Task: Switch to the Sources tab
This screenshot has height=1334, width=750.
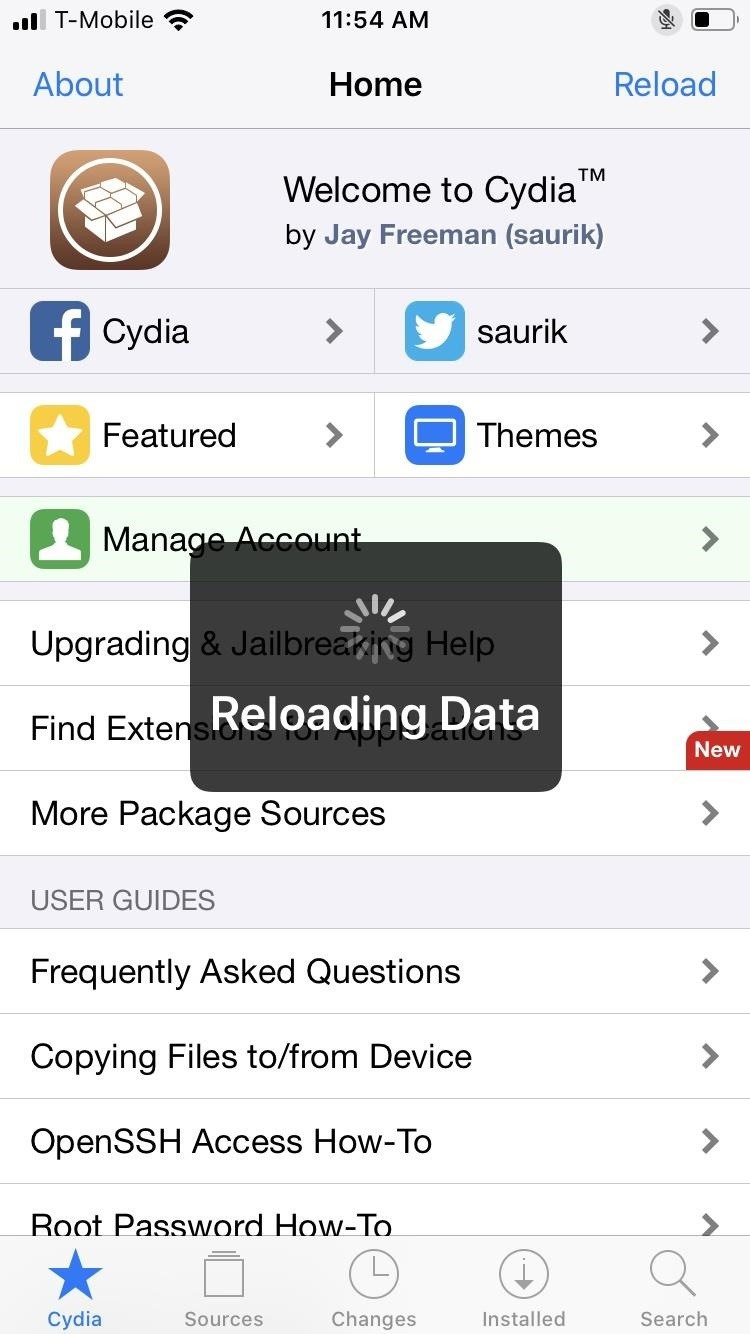Action: (224, 1290)
